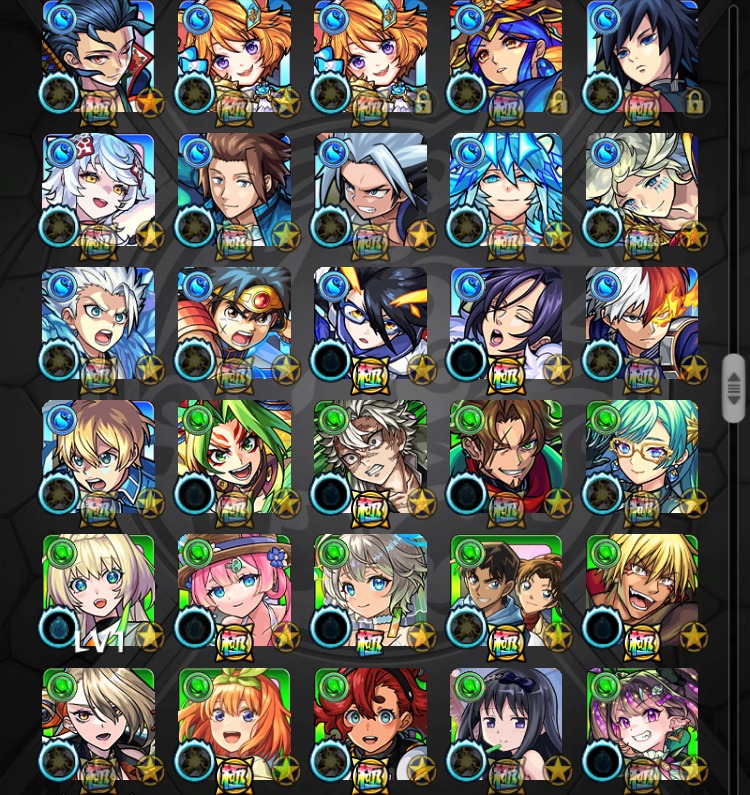This screenshot has height=795, width=750.
Task: Select the purple-haired girl with flower decorations
Action: 642,726
